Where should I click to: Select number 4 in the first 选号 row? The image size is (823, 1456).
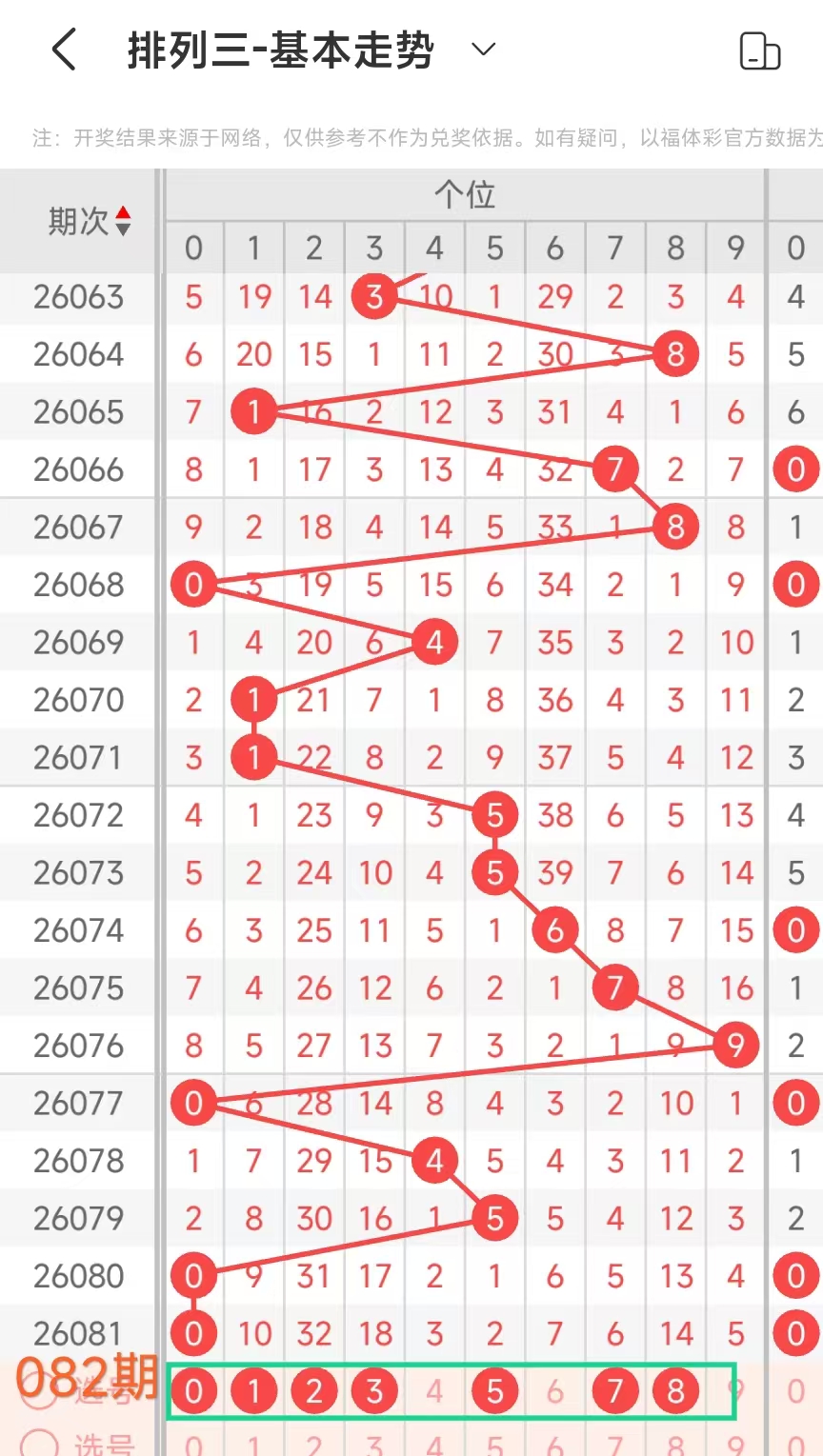click(x=434, y=1391)
